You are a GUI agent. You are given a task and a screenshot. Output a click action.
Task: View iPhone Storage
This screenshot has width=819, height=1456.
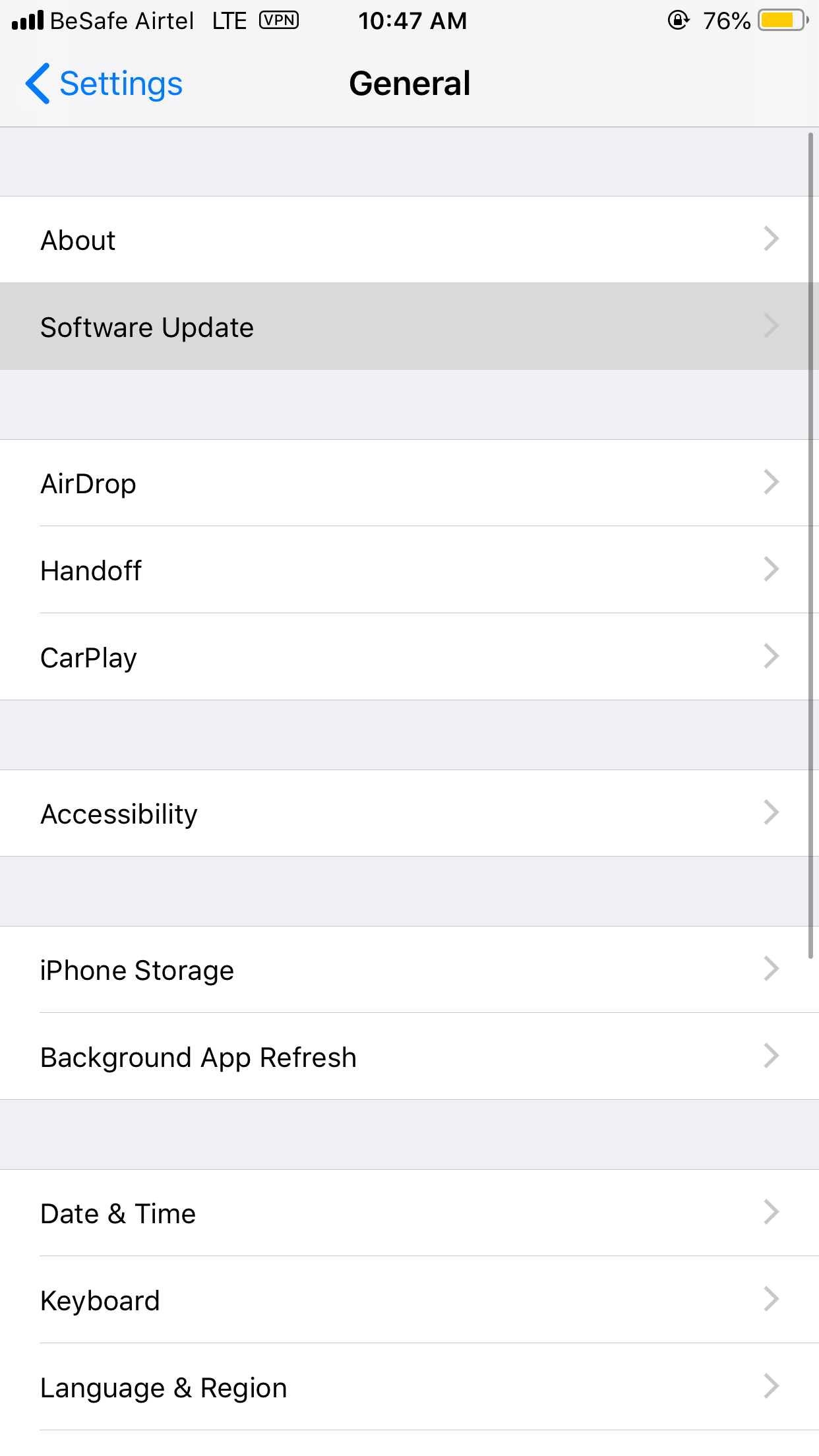coord(409,969)
